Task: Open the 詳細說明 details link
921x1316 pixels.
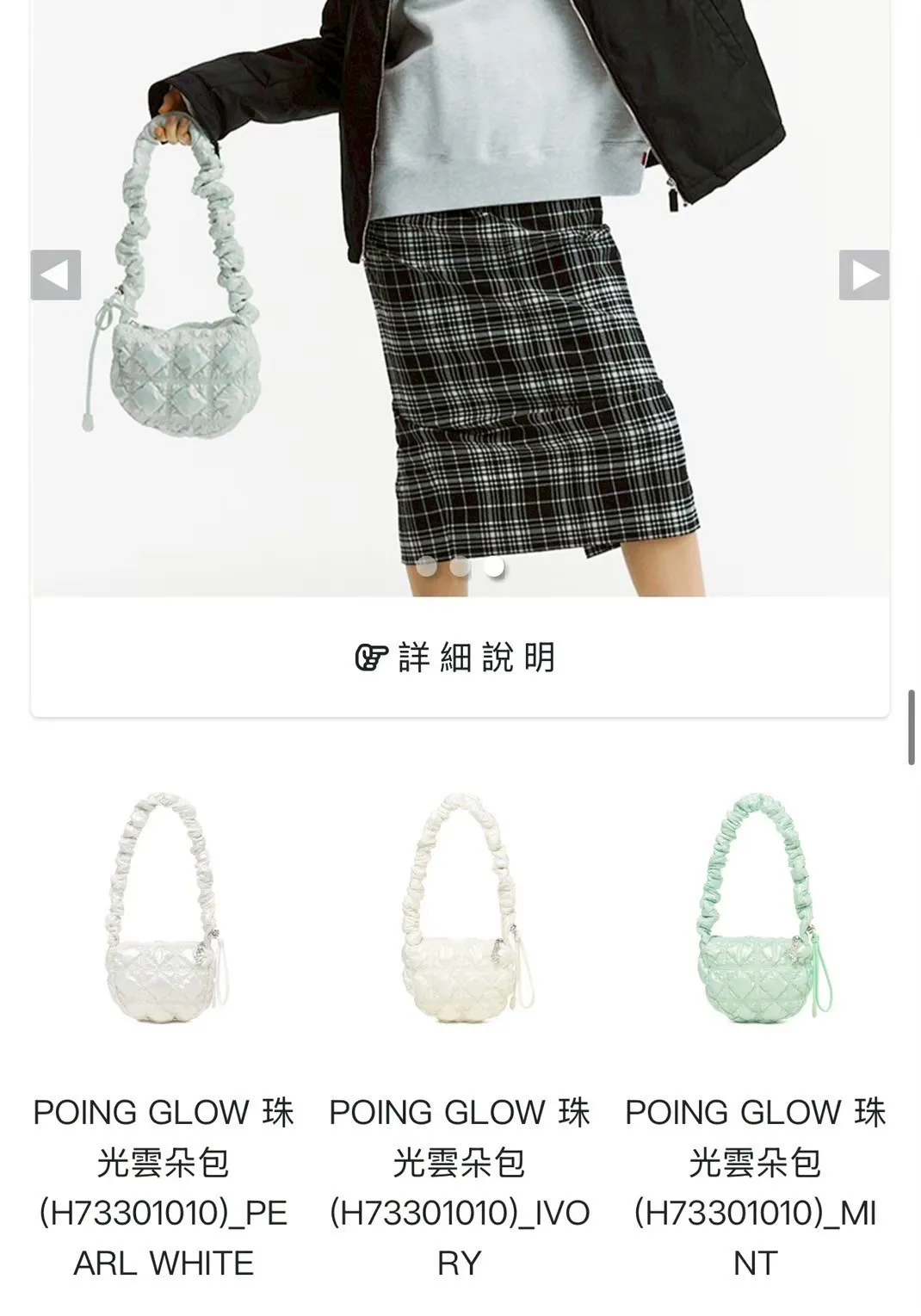Action: [x=456, y=657]
